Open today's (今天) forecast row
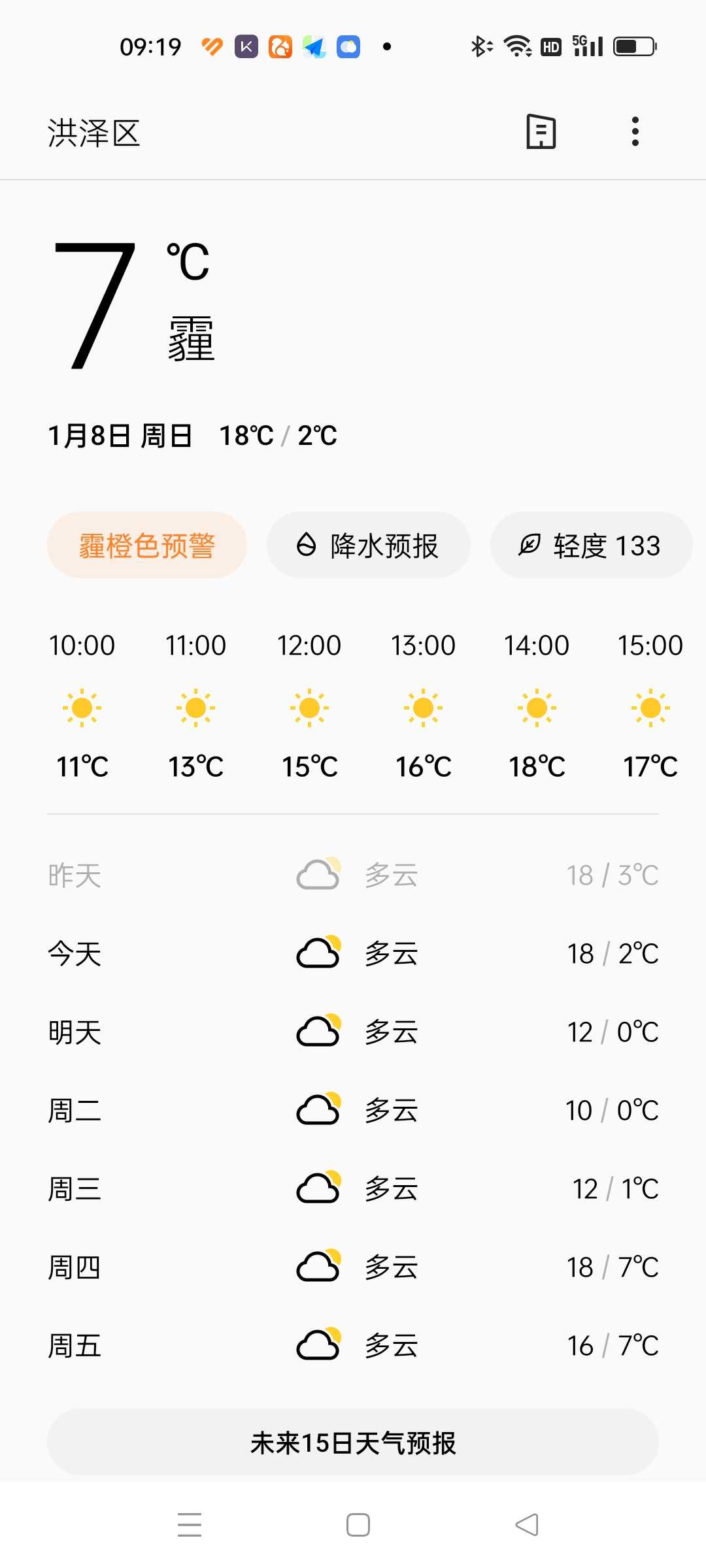 click(x=353, y=954)
